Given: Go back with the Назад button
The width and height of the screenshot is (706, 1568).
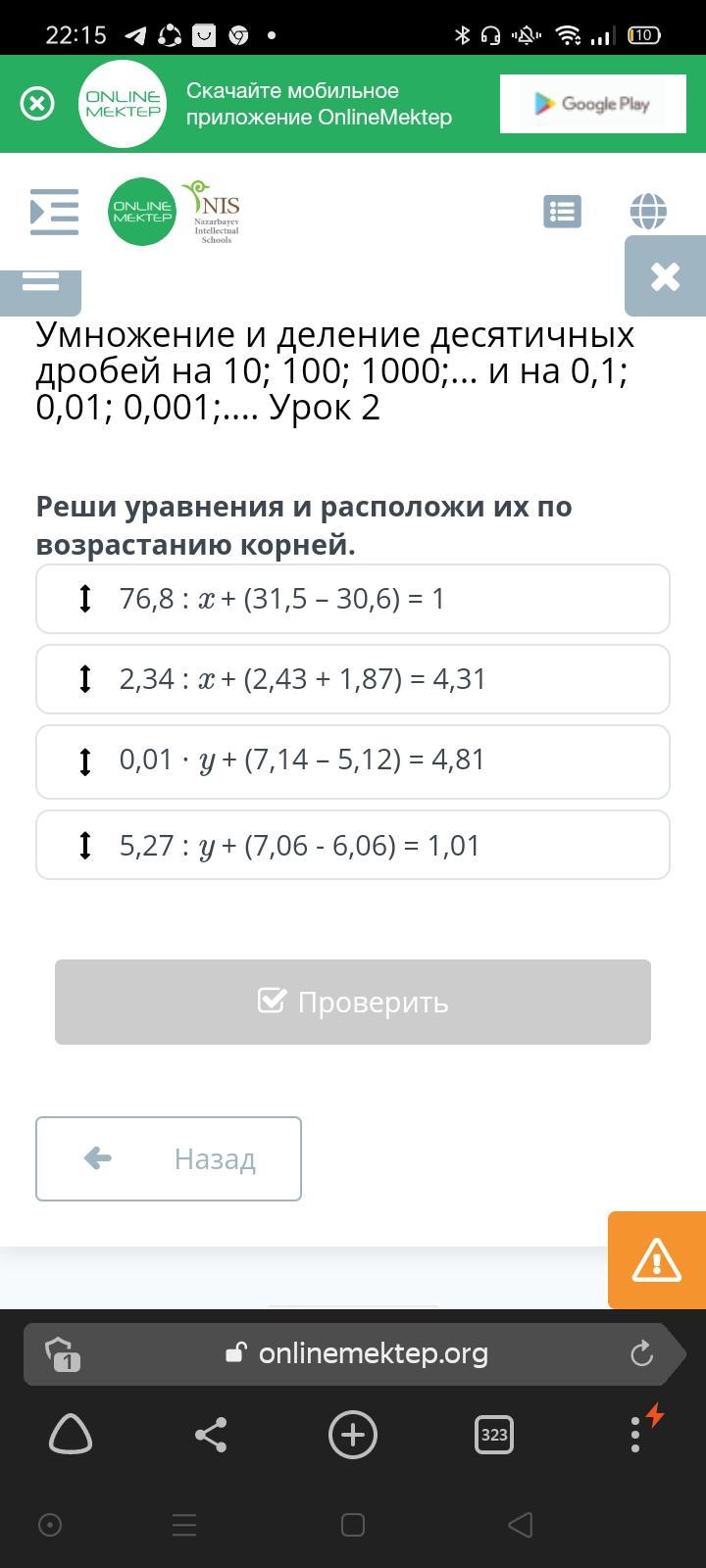Looking at the screenshot, I should 169,1158.
